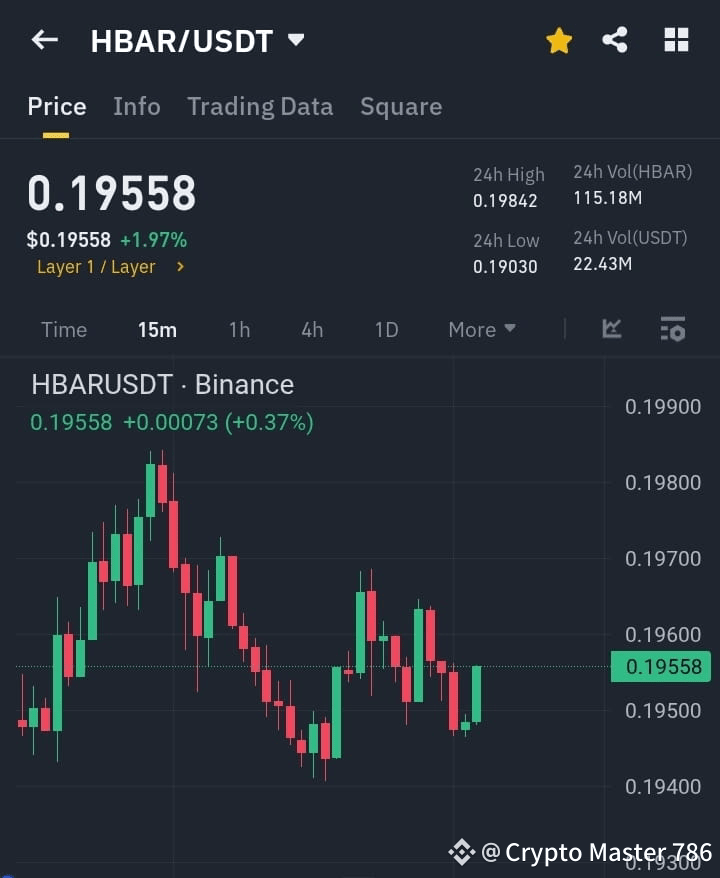Select the Info tab

(137, 106)
